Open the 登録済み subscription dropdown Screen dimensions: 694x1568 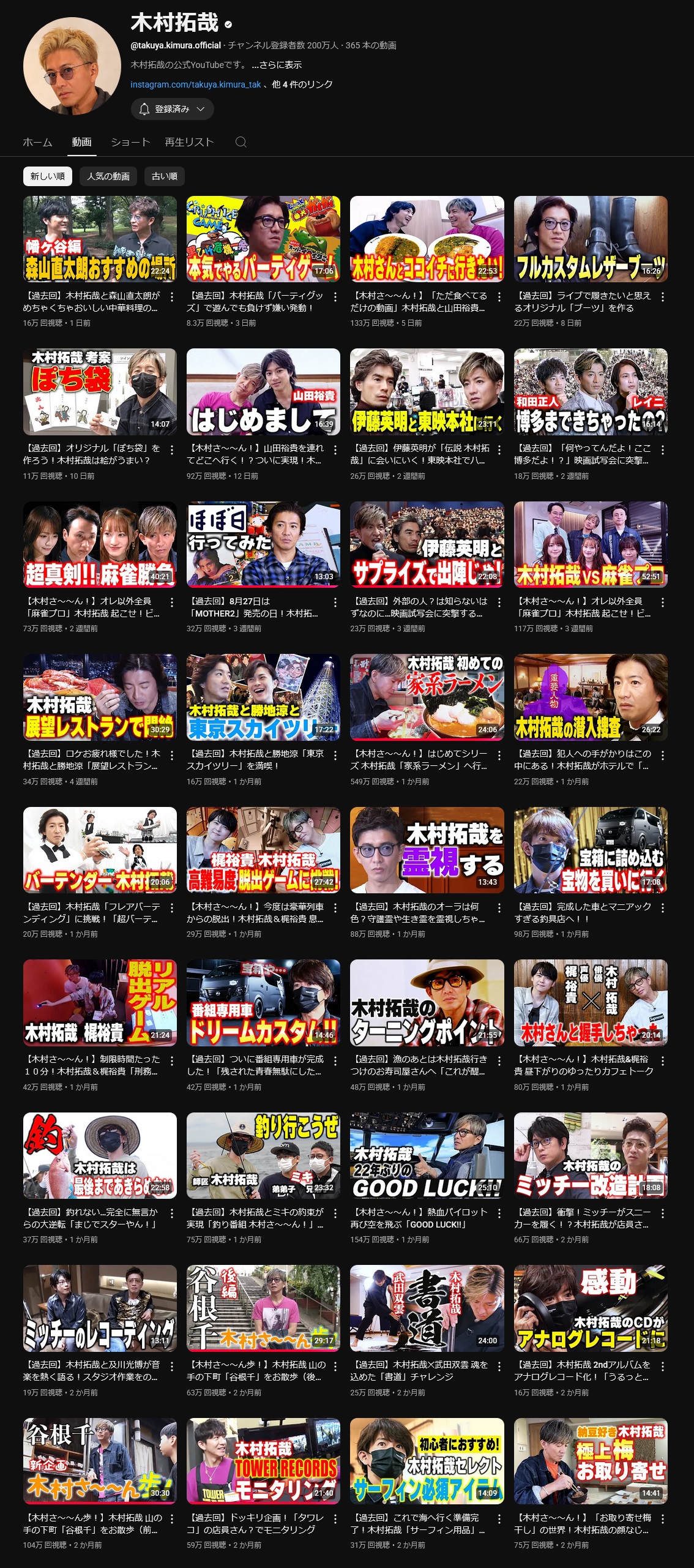[x=172, y=109]
